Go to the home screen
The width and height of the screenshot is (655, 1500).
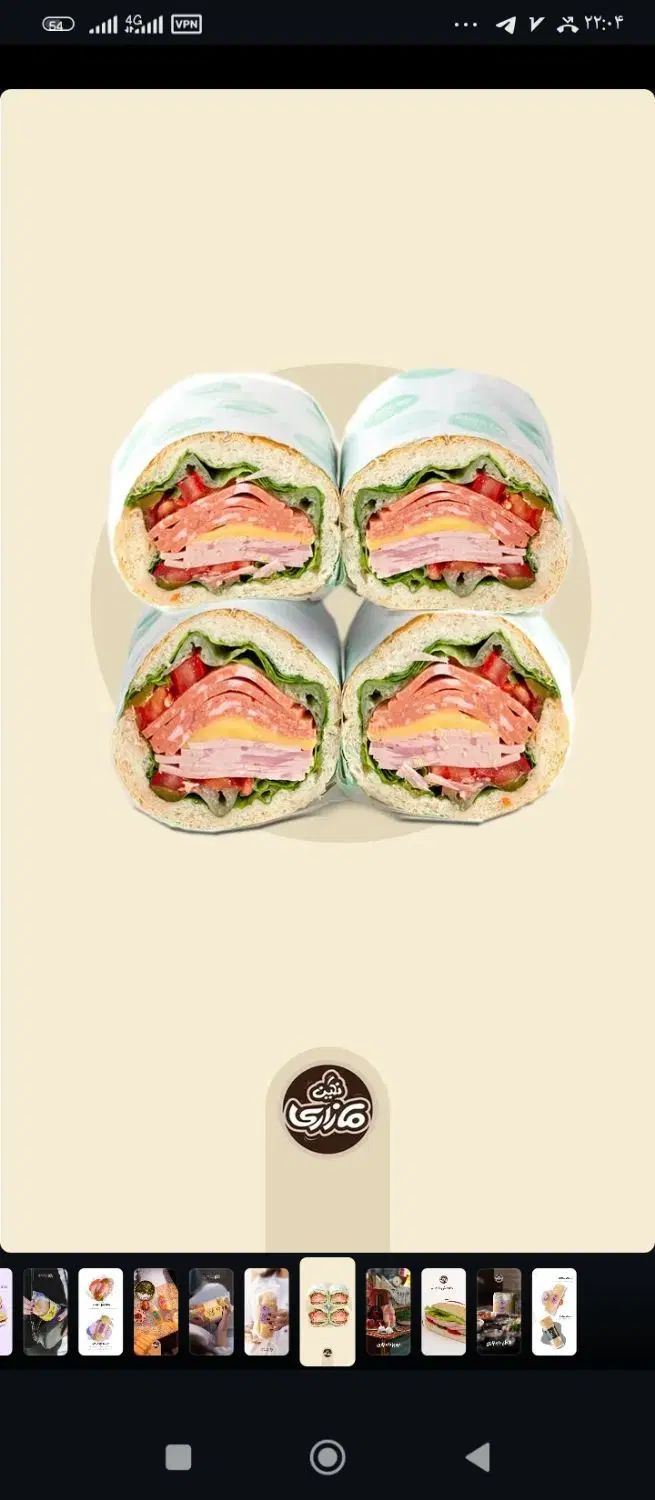327,1457
